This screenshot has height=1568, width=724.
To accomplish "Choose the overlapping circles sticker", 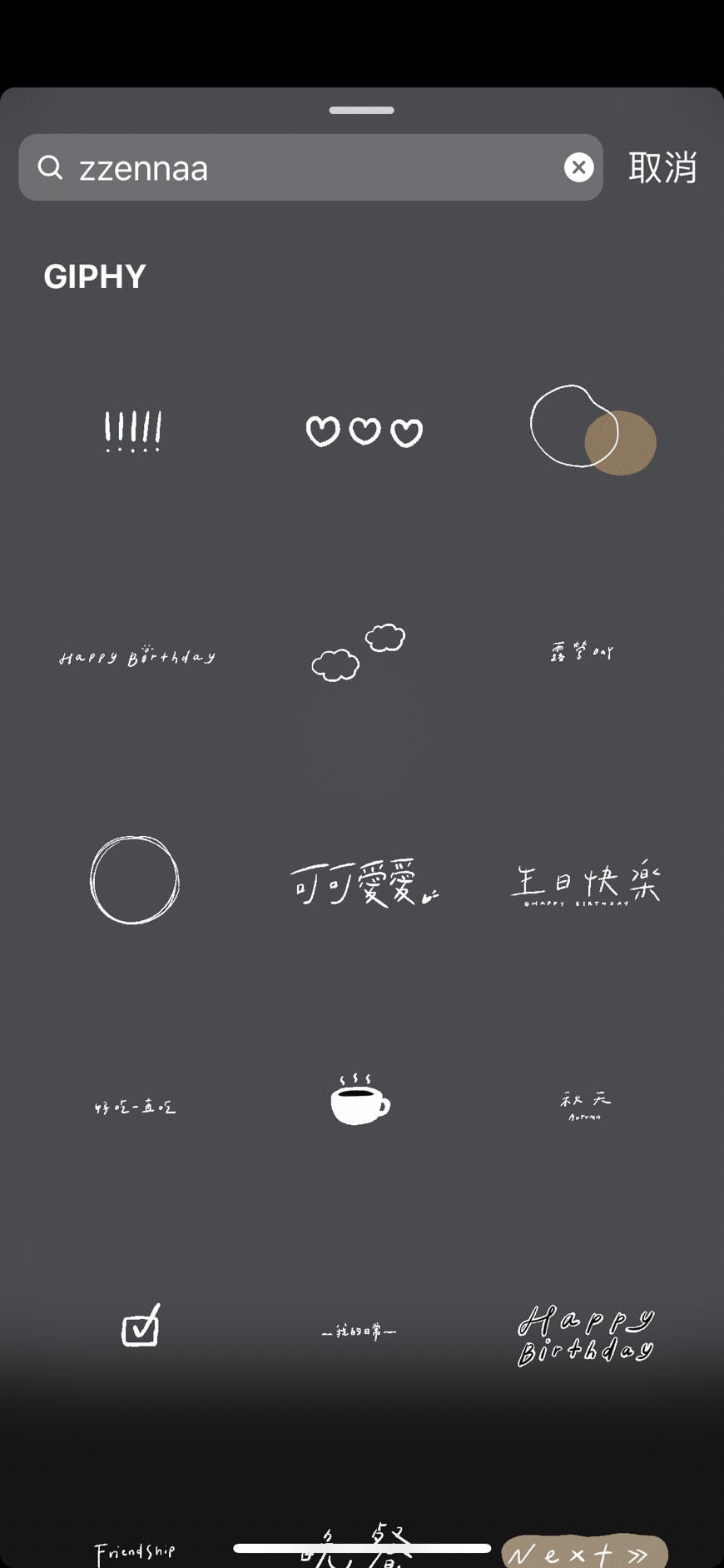I will pyautogui.click(x=593, y=431).
